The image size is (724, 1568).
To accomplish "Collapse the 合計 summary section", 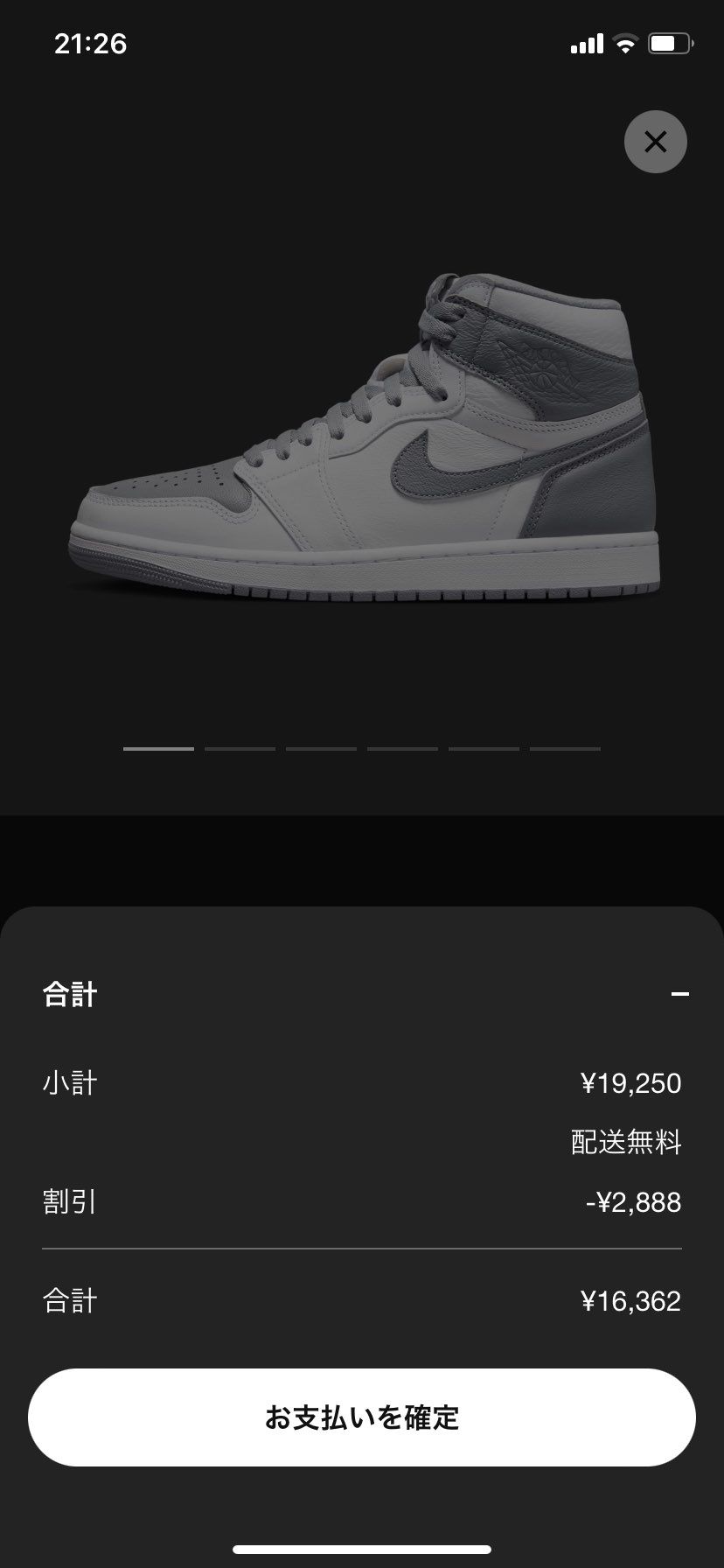I will 679,994.
